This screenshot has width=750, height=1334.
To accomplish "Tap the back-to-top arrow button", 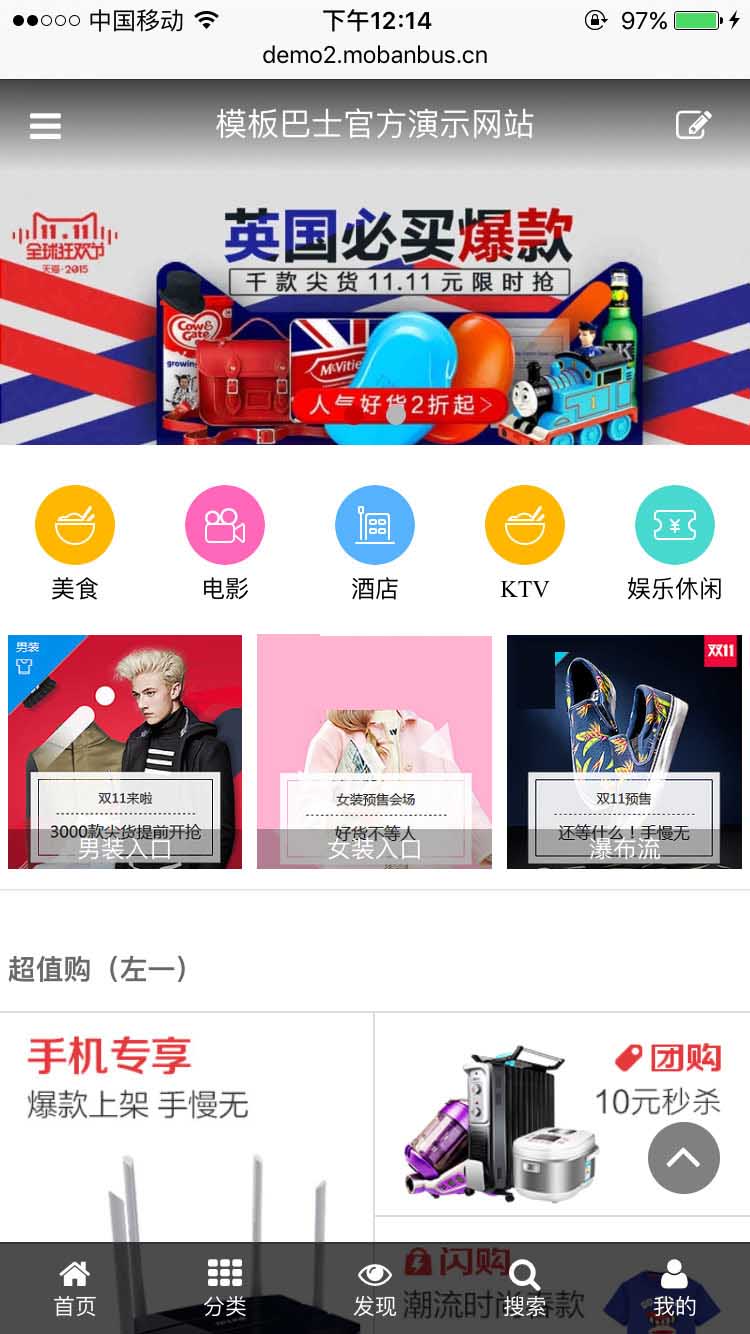I will 684,1158.
